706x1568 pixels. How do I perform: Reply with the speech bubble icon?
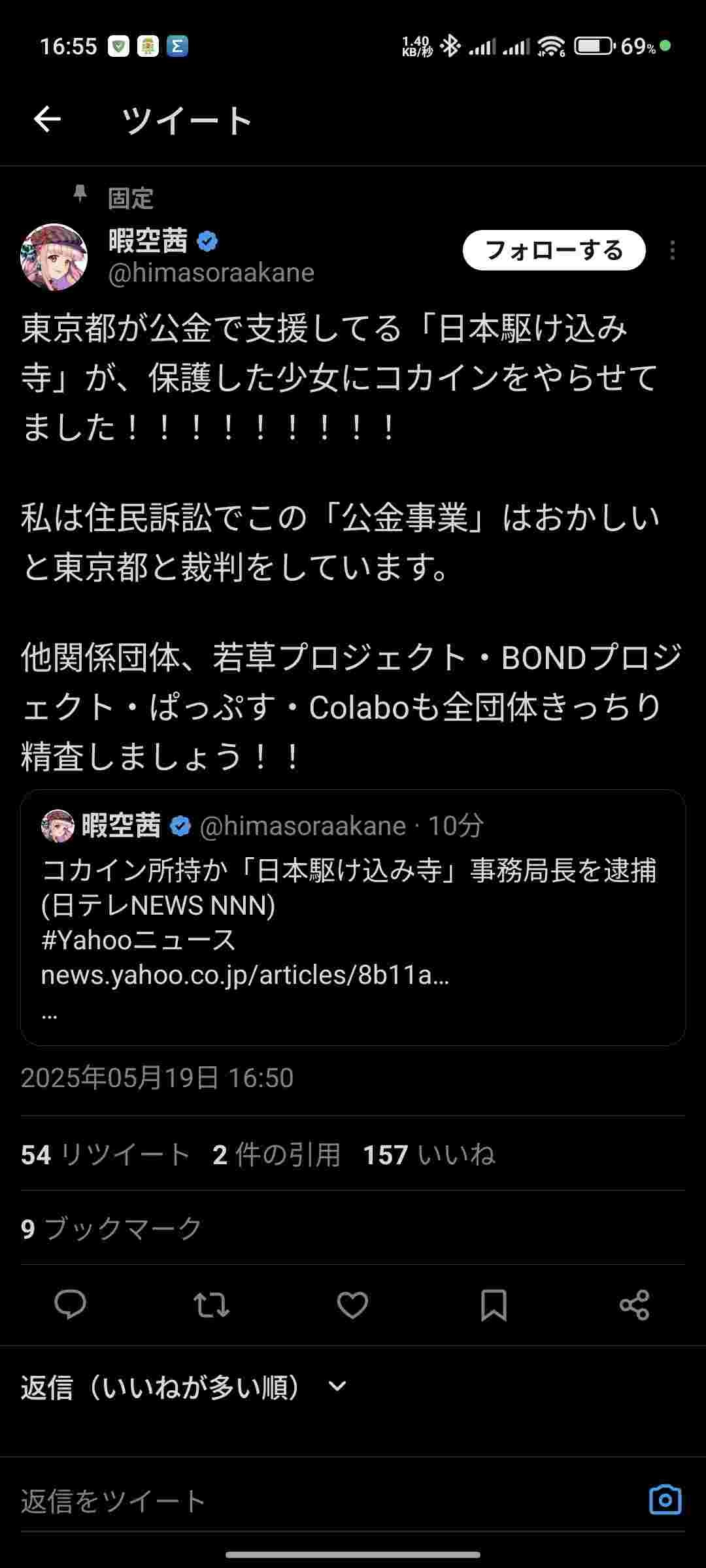pos(70,1305)
